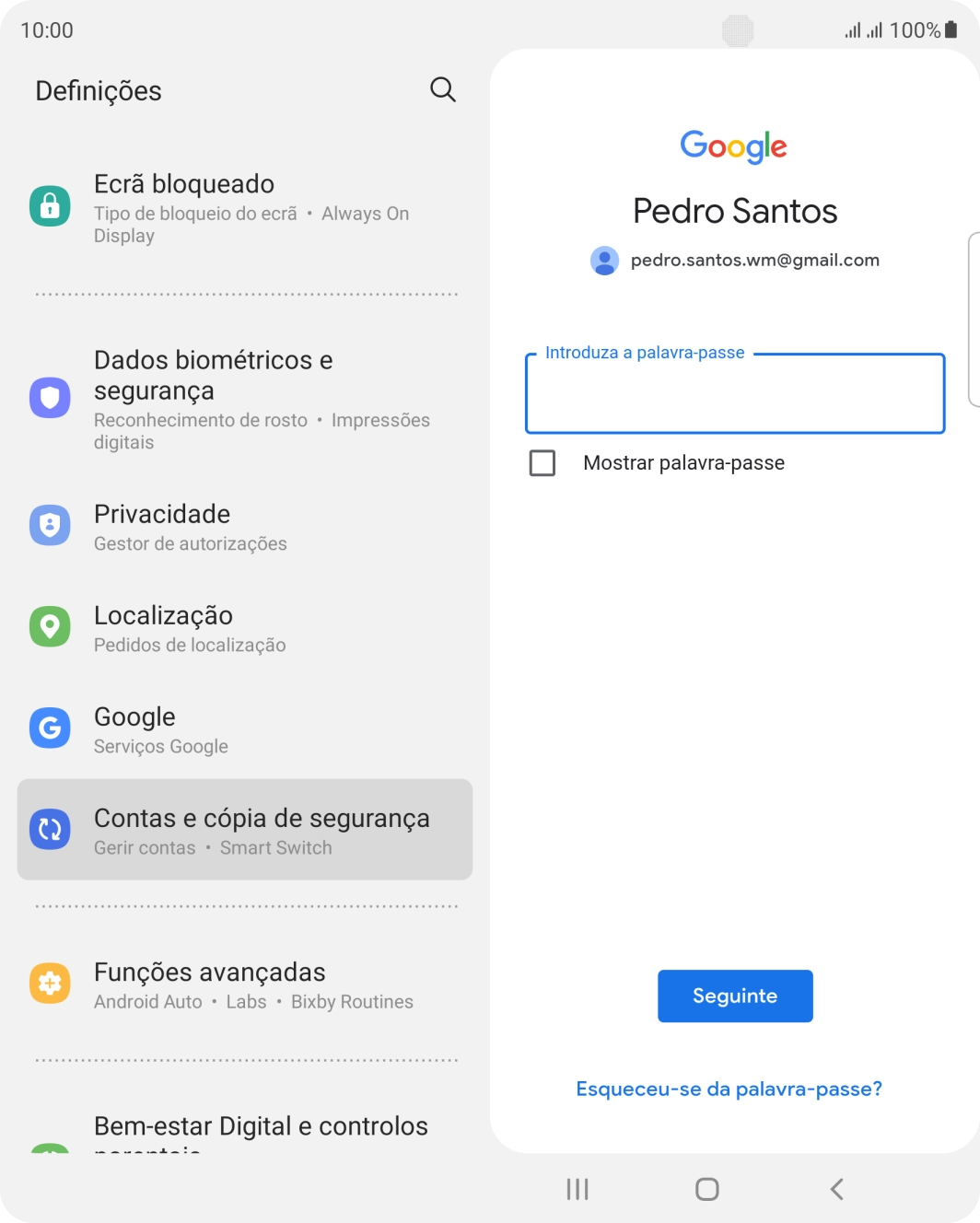Tap the Back navigation arrow

(x=836, y=1189)
